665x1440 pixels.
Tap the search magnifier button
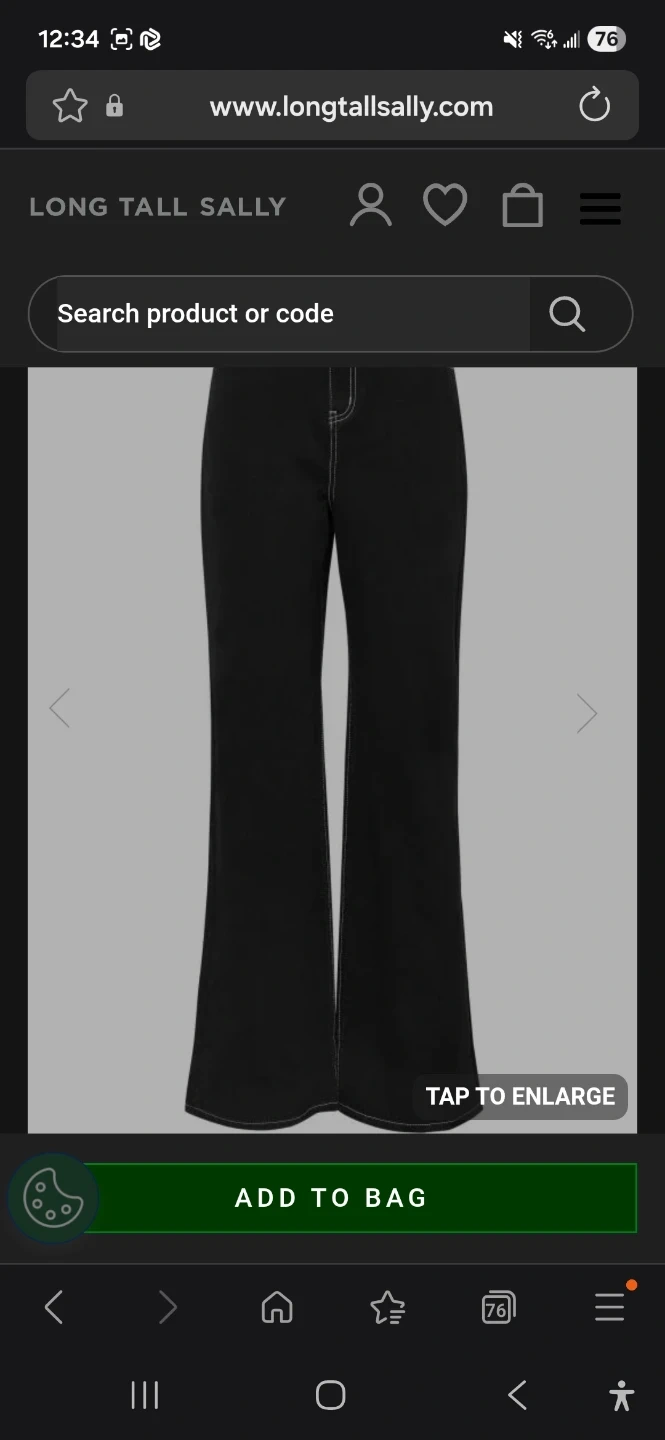[567, 314]
